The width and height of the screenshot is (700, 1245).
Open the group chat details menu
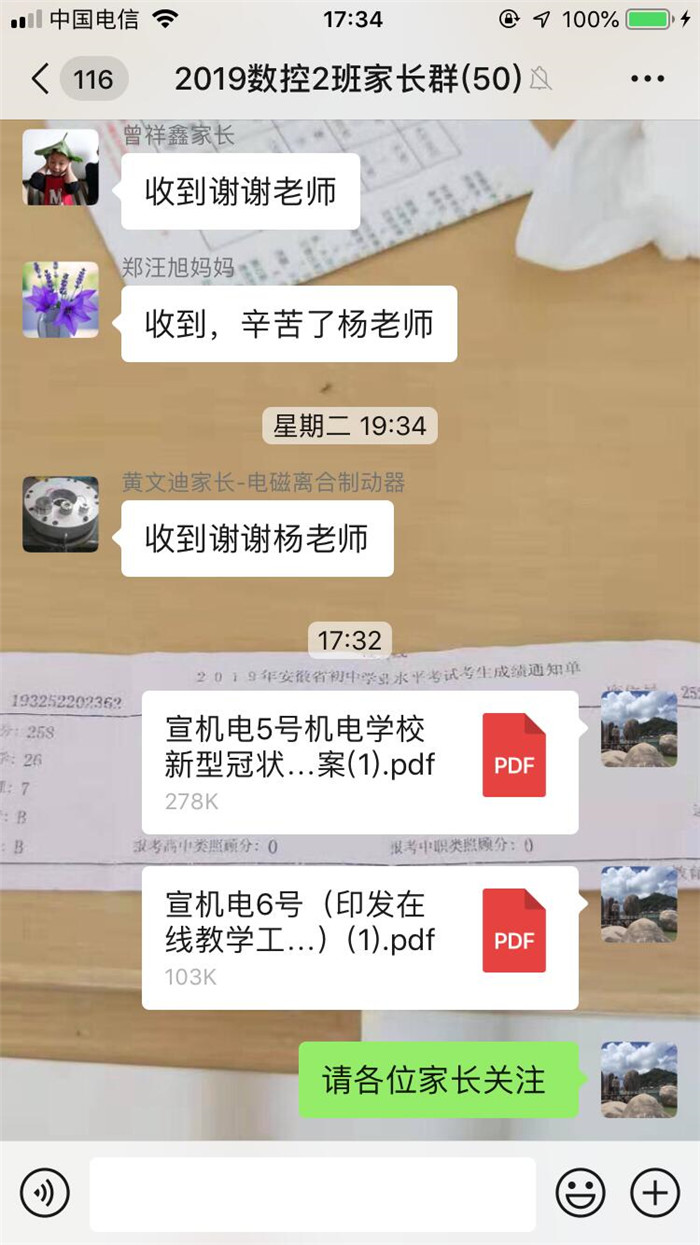click(647, 79)
